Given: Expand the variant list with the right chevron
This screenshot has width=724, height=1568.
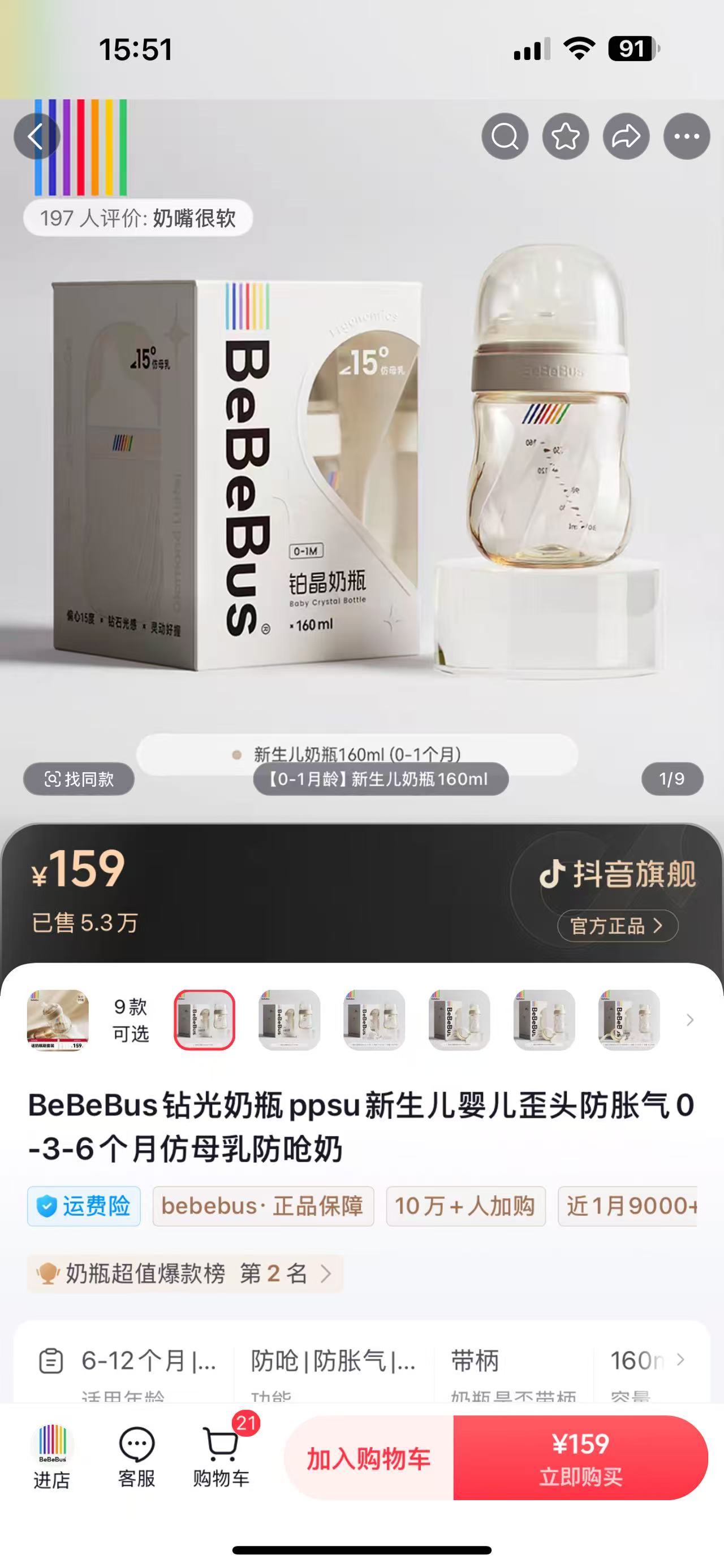Looking at the screenshot, I should point(690,1020).
